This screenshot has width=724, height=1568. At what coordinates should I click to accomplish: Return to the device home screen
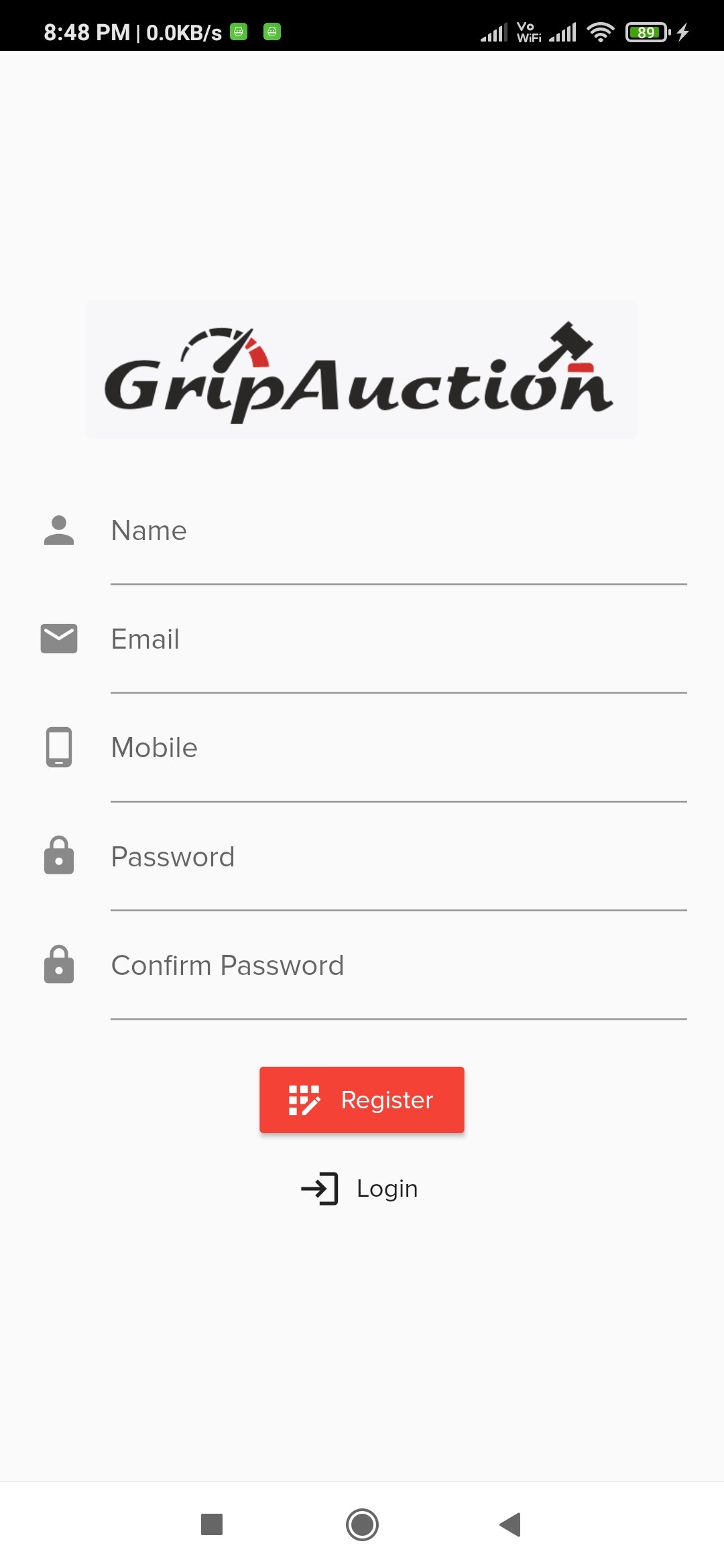(362, 1524)
